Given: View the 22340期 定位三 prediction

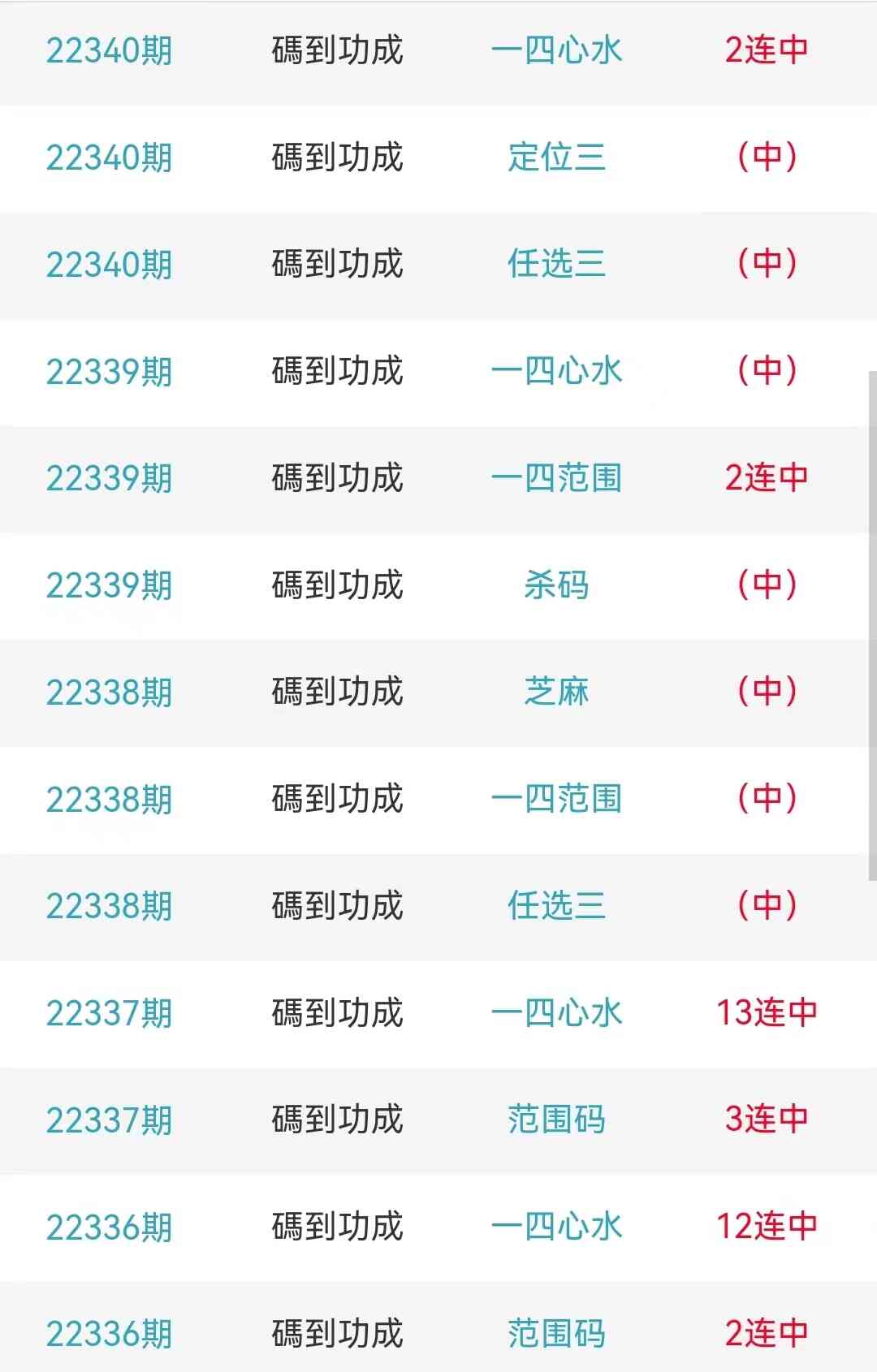Looking at the screenshot, I should coord(556,157).
